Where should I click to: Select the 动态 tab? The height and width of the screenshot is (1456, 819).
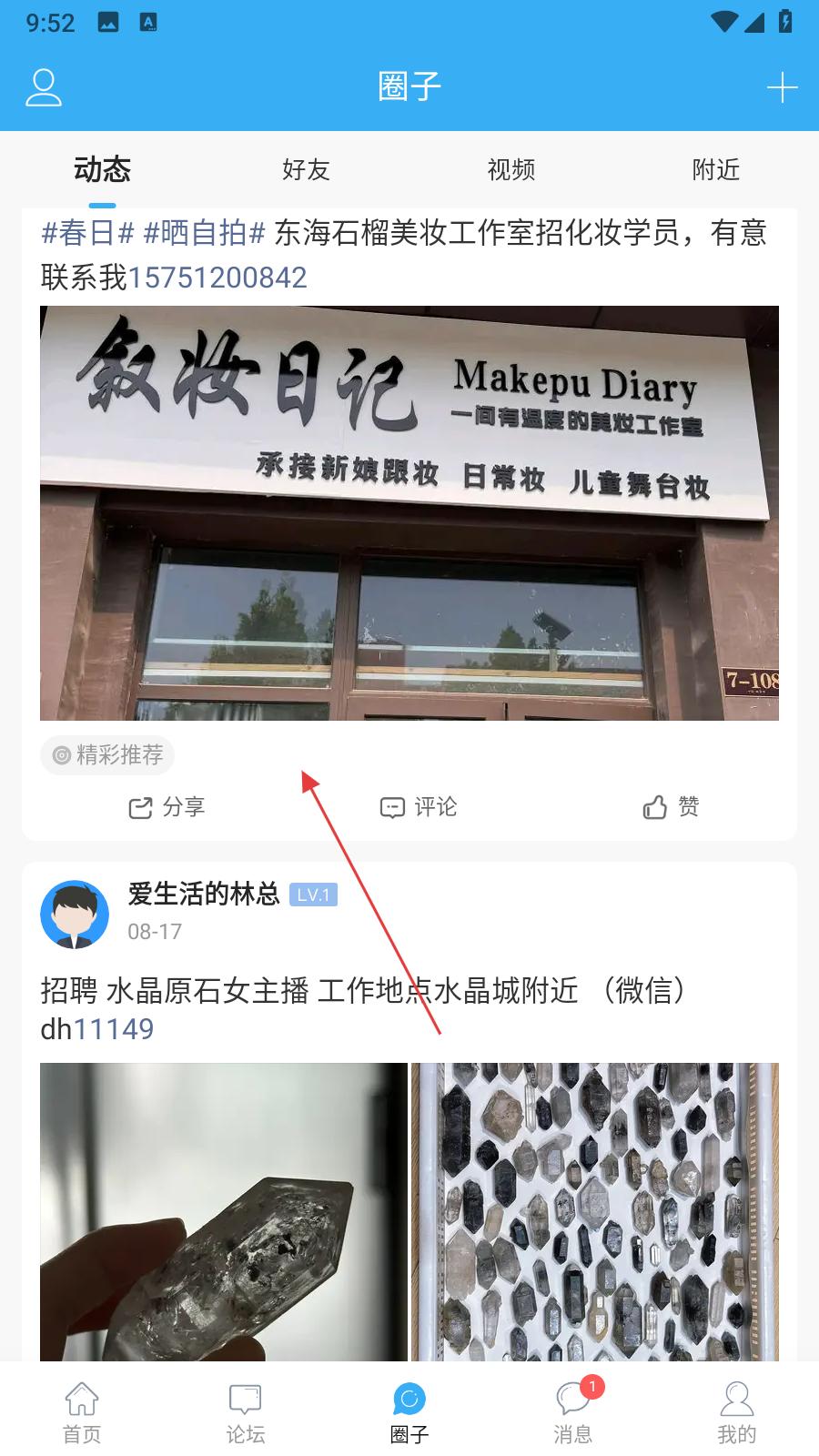103,169
